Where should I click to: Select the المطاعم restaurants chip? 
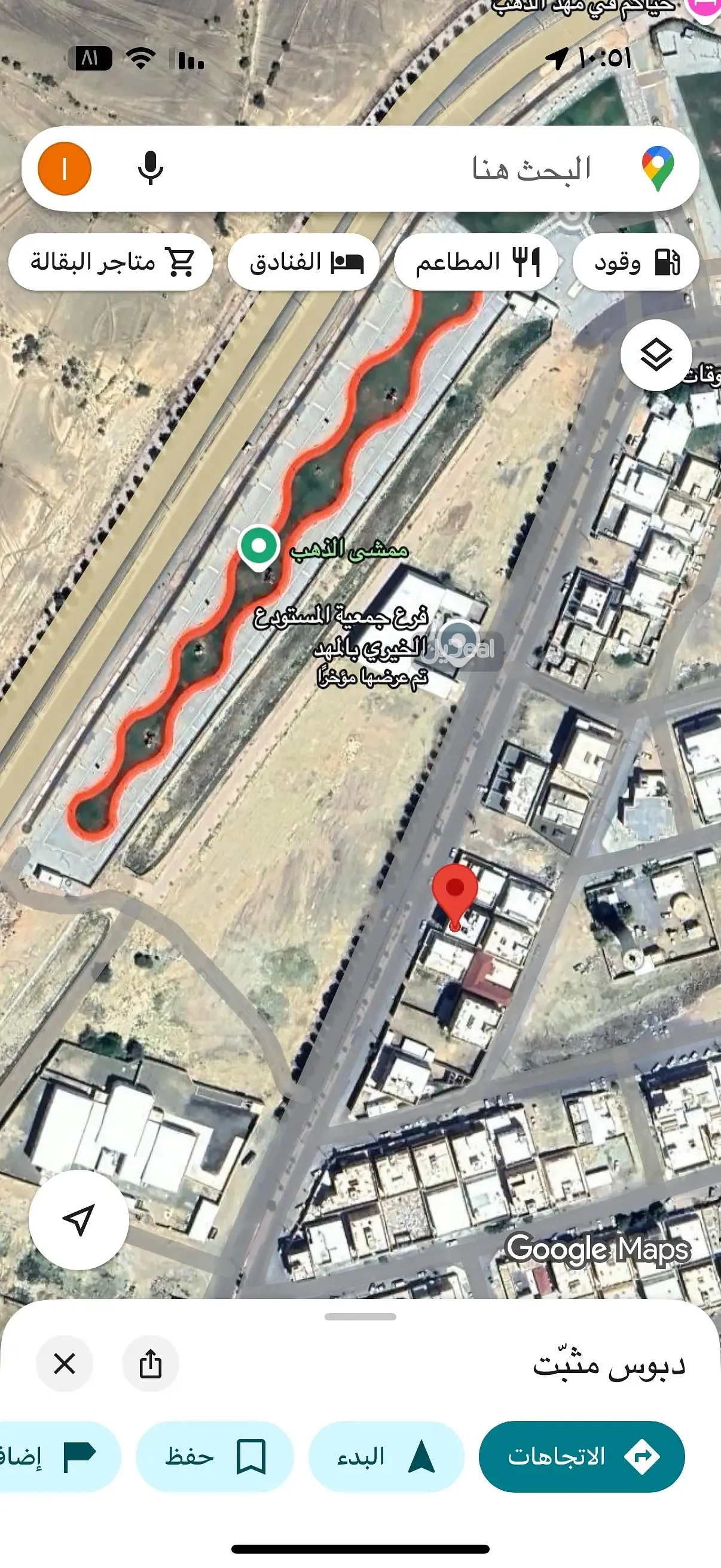point(476,263)
